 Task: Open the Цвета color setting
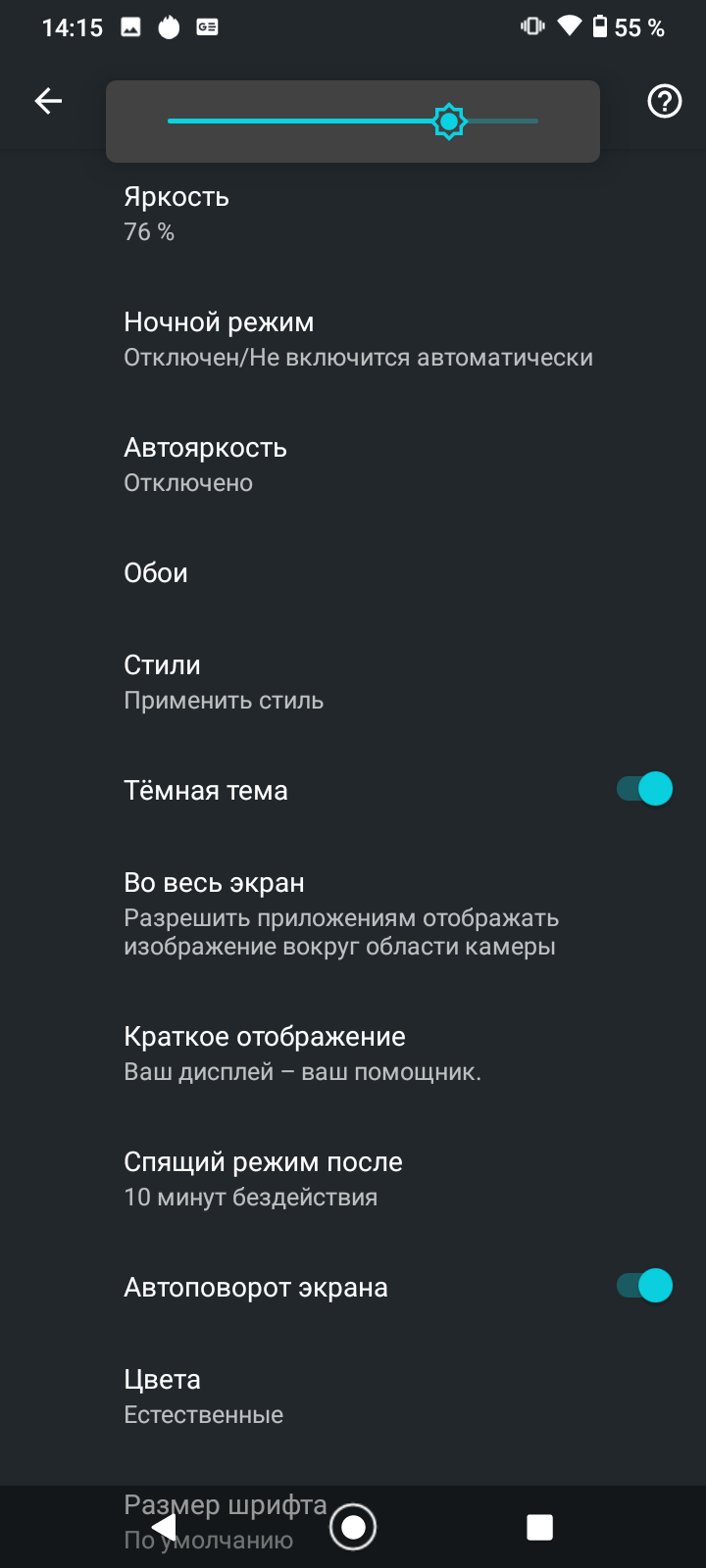203,1396
